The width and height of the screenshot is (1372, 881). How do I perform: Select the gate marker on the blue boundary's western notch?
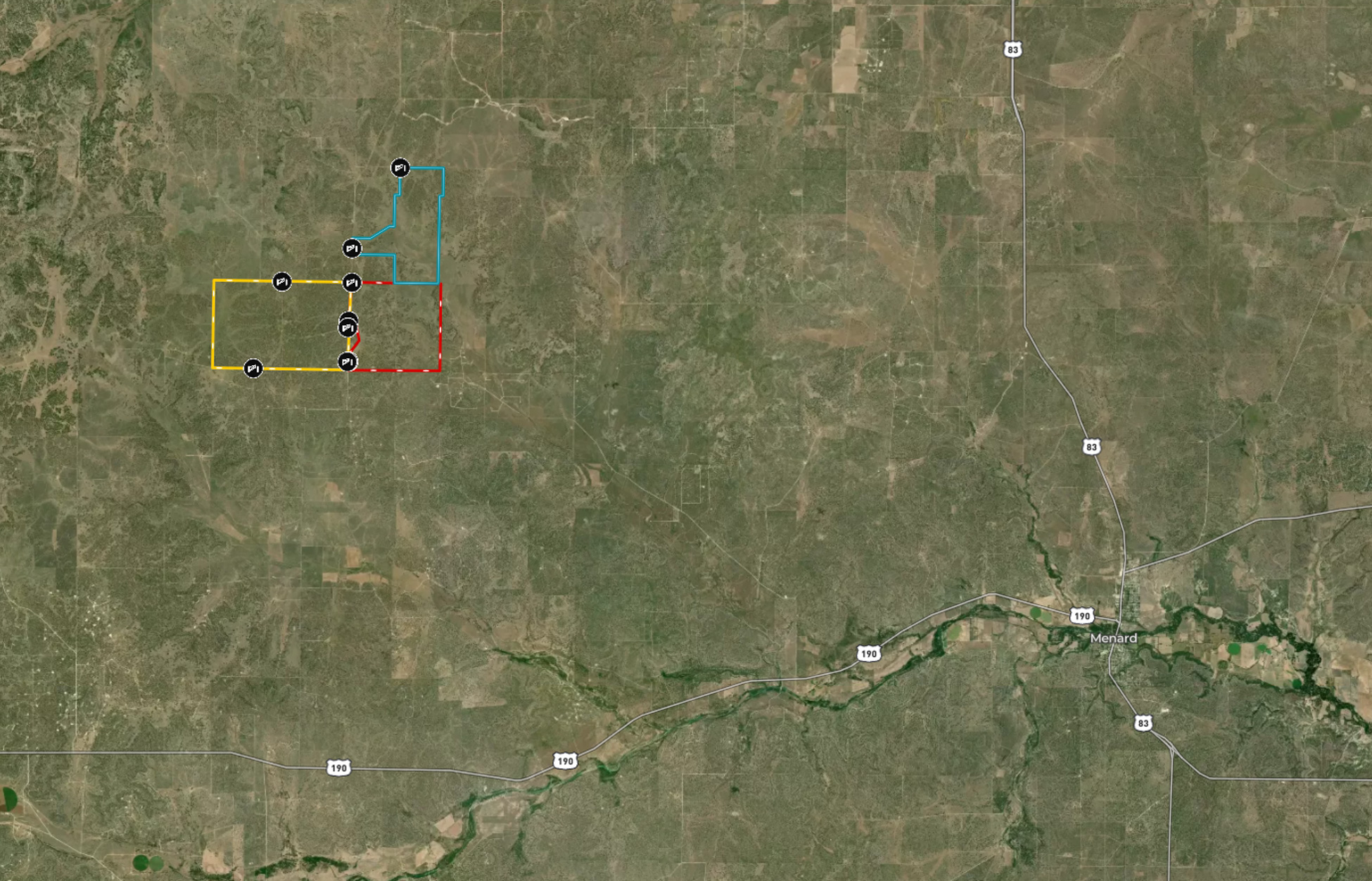[352, 248]
